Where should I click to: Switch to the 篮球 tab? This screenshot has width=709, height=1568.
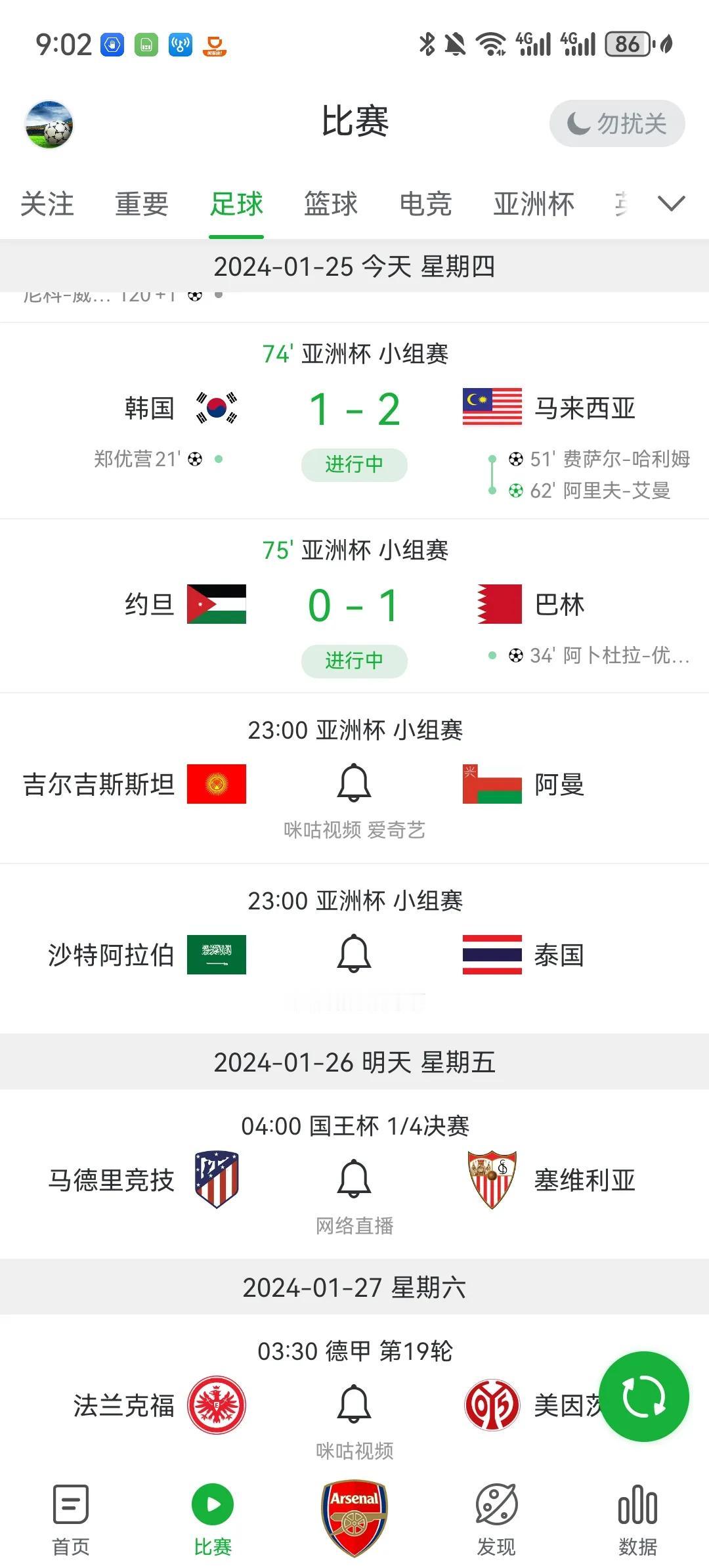330,204
